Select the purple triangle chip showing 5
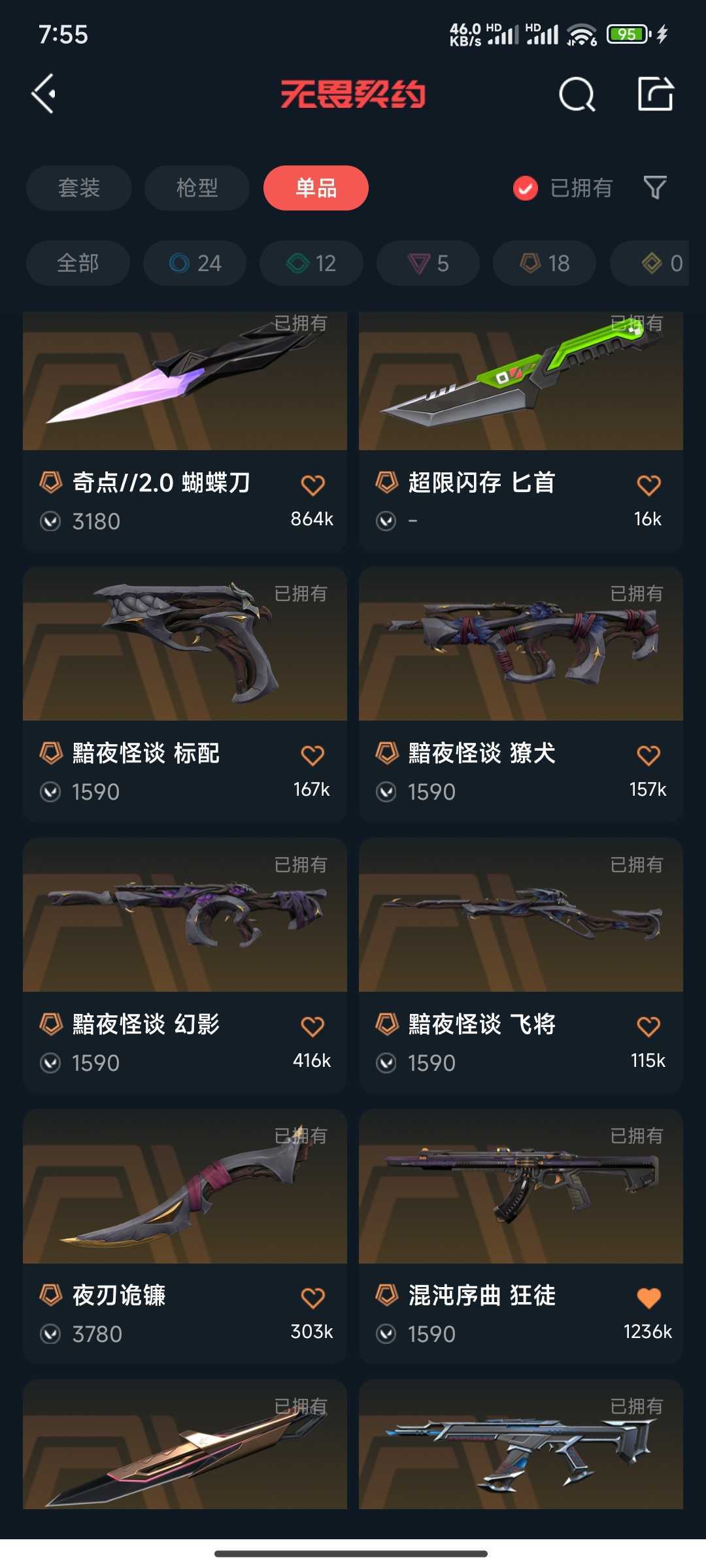The height and width of the screenshot is (1568, 706). [428, 263]
